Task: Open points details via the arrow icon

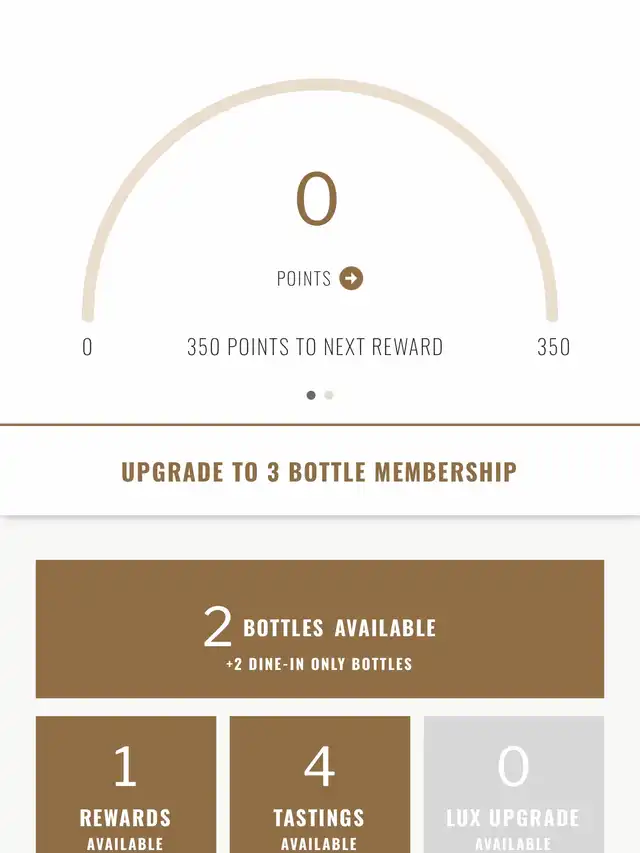Action: click(x=351, y=278)
